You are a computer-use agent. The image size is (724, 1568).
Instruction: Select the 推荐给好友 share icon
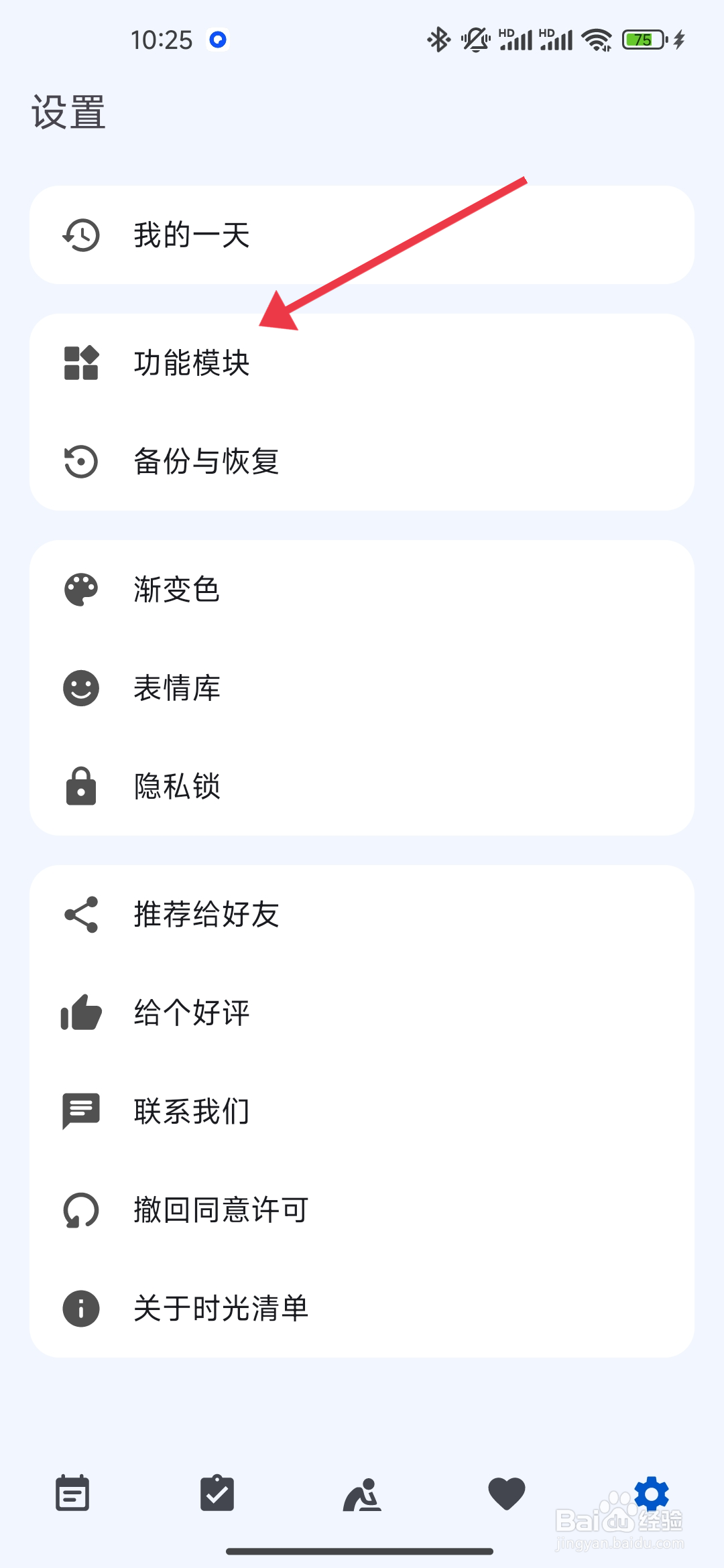pos(80,915)
